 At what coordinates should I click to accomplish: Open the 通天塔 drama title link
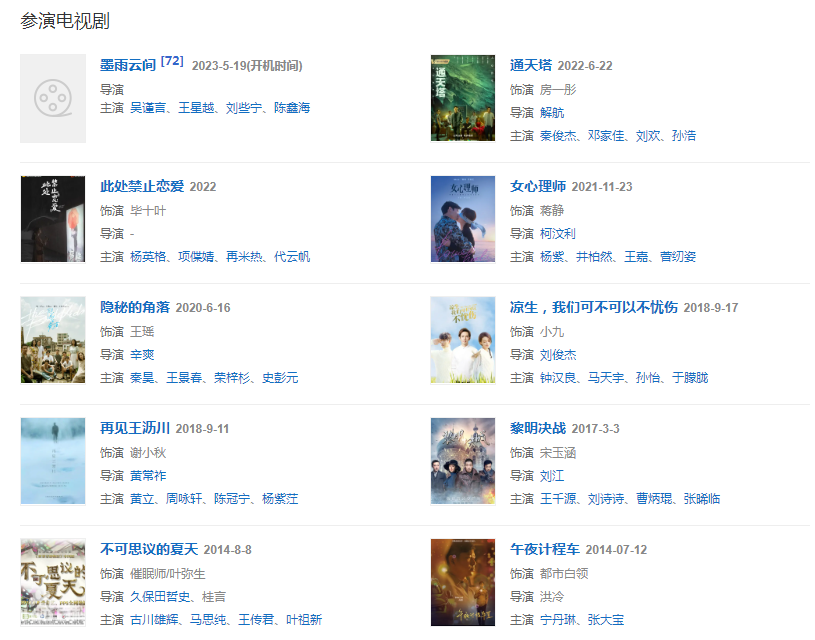pyautogui.click(x=530, y=65)
